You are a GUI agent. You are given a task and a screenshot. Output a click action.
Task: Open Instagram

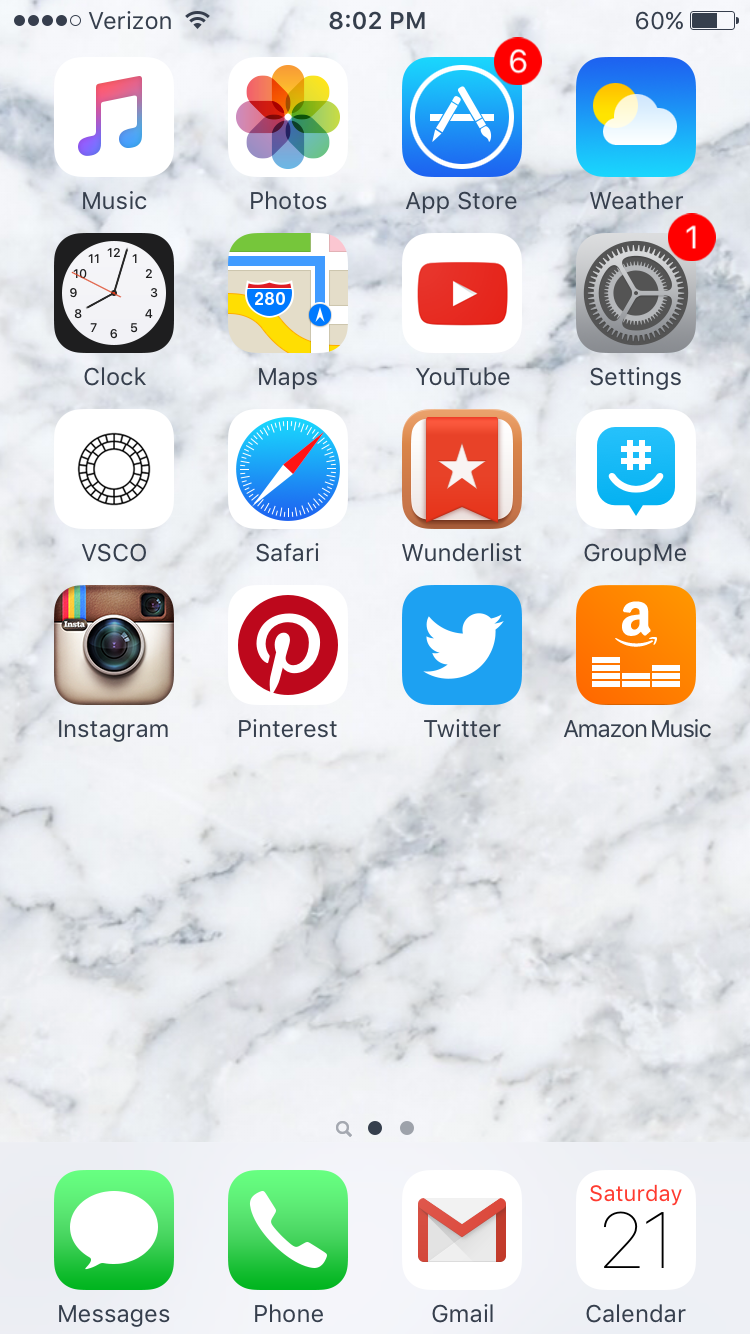click(114, 645)
